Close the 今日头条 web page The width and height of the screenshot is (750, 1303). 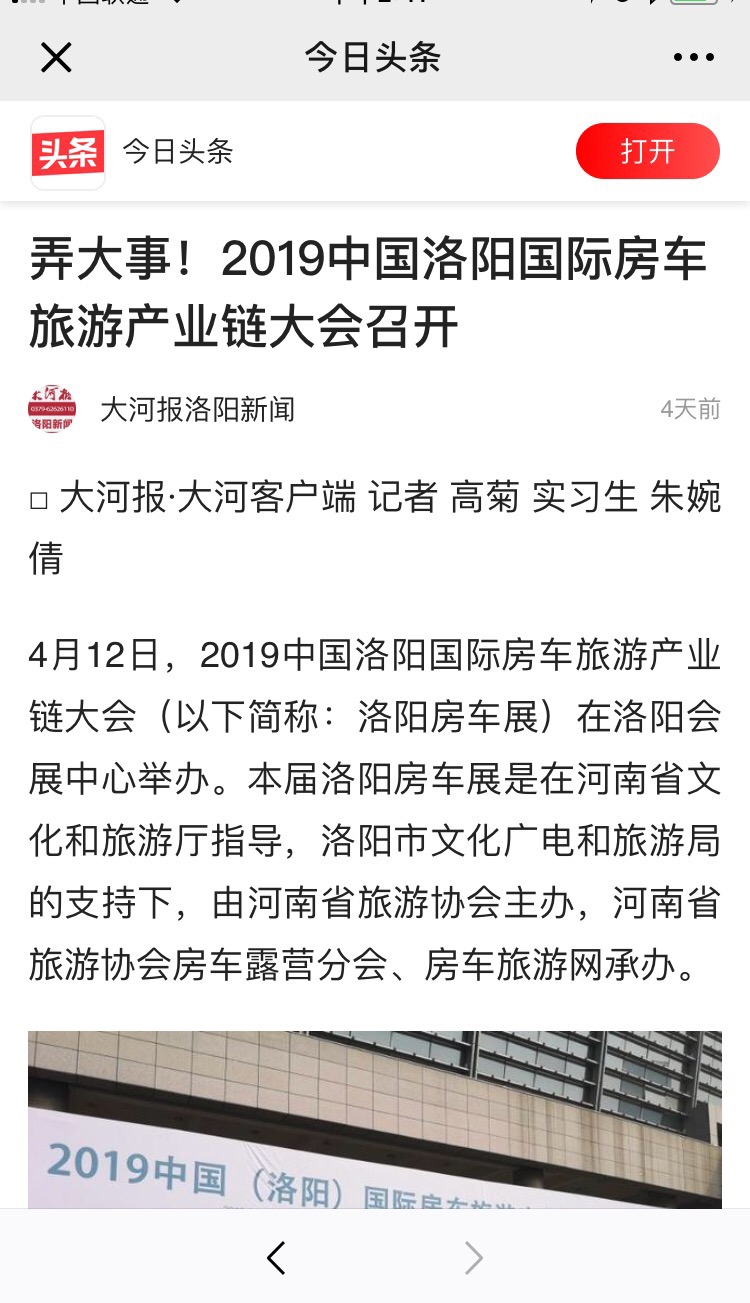56,58
